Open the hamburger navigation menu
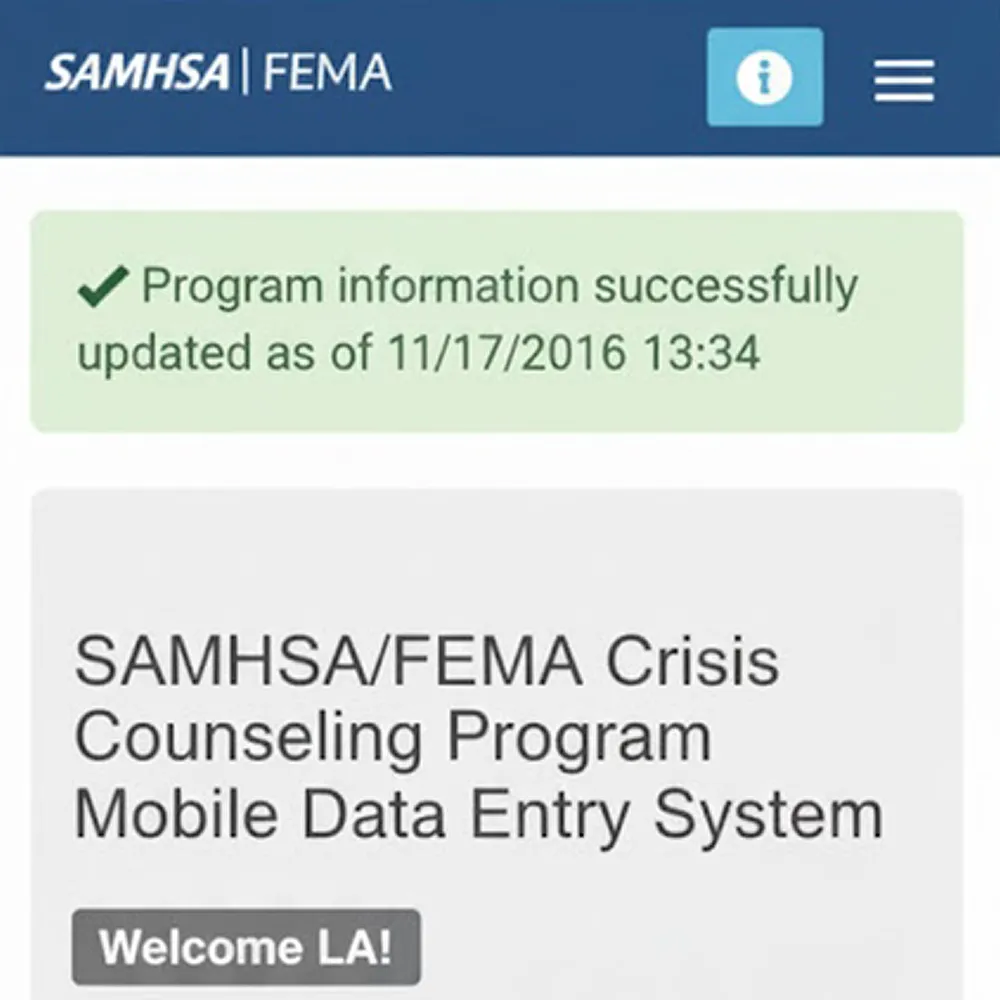 (904, 80)
